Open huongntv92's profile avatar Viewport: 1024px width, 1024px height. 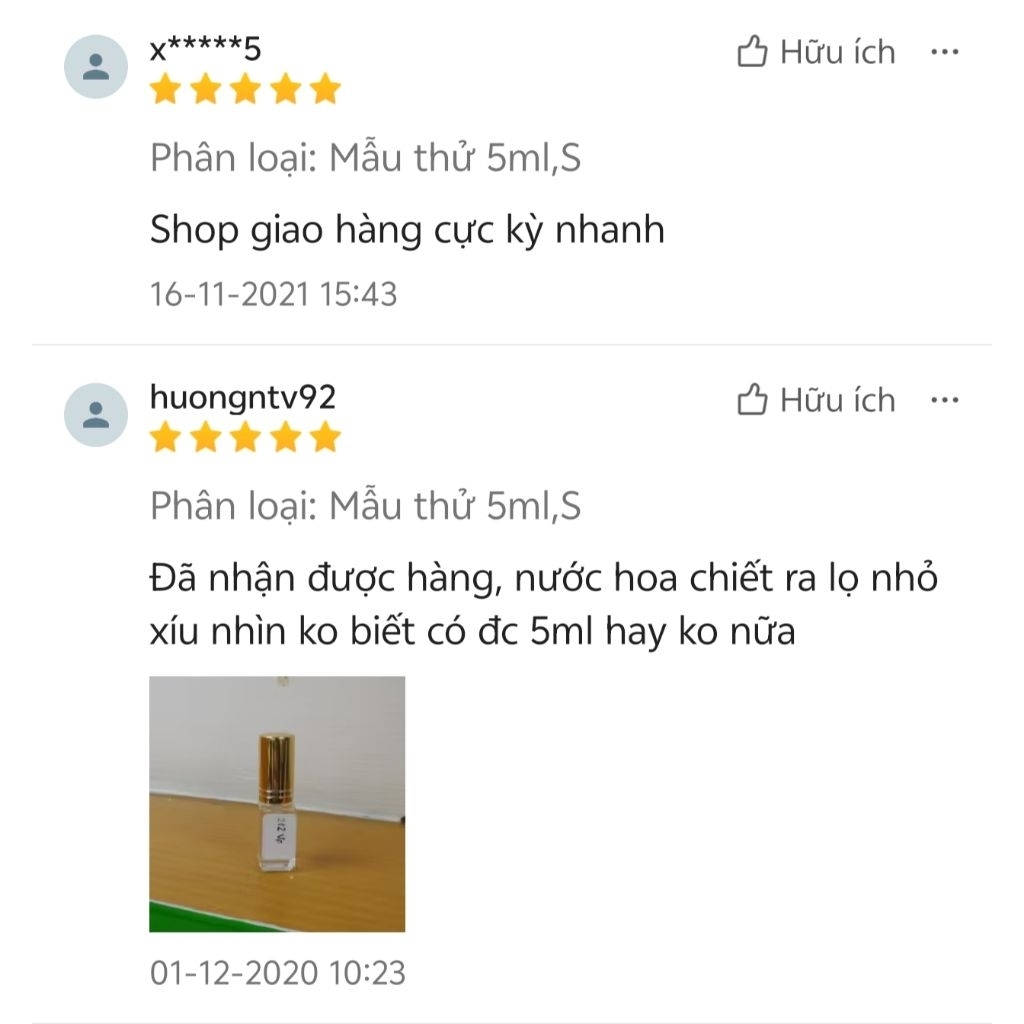pyautogui.click(x=96, y=414)
